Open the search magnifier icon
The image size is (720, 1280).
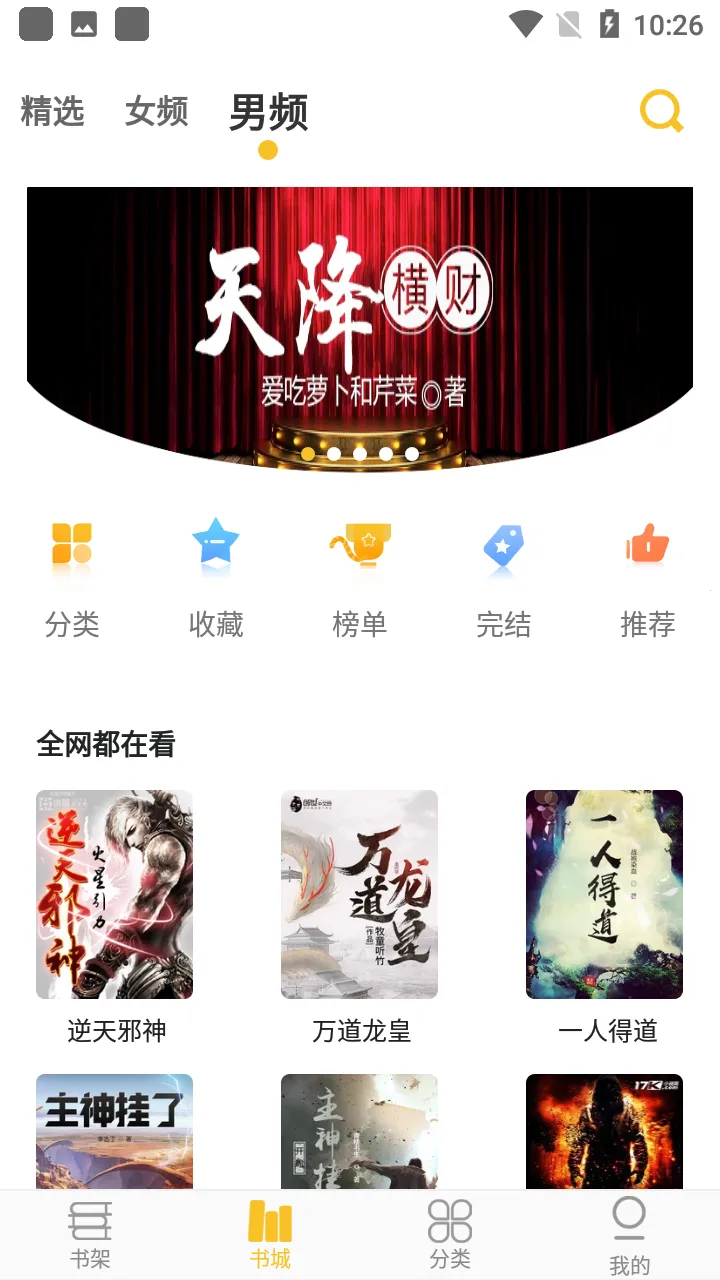tap(661, 111)
